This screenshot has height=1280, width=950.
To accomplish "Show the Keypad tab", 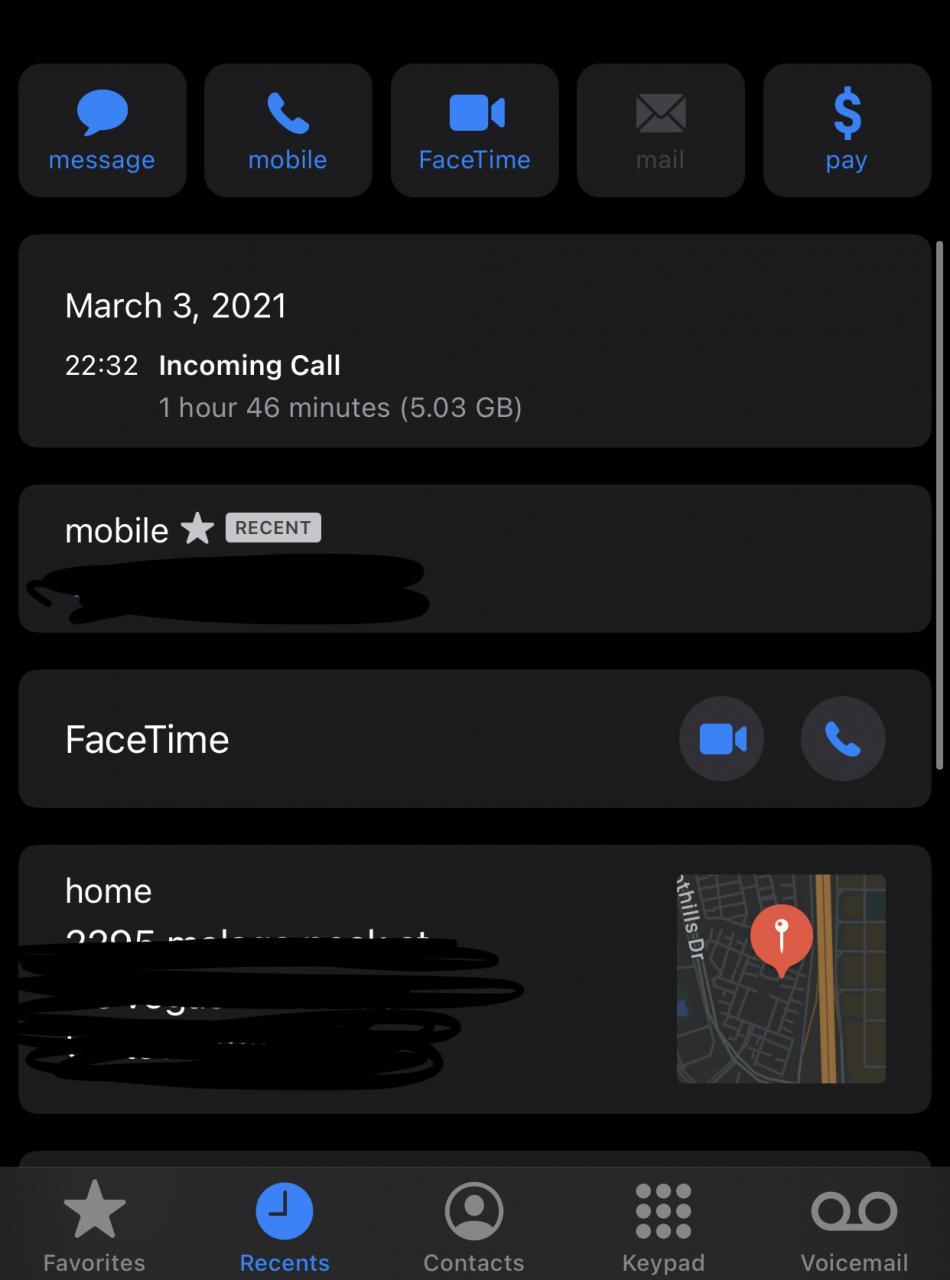I will pyautogui.click(x=663, y=1225).
